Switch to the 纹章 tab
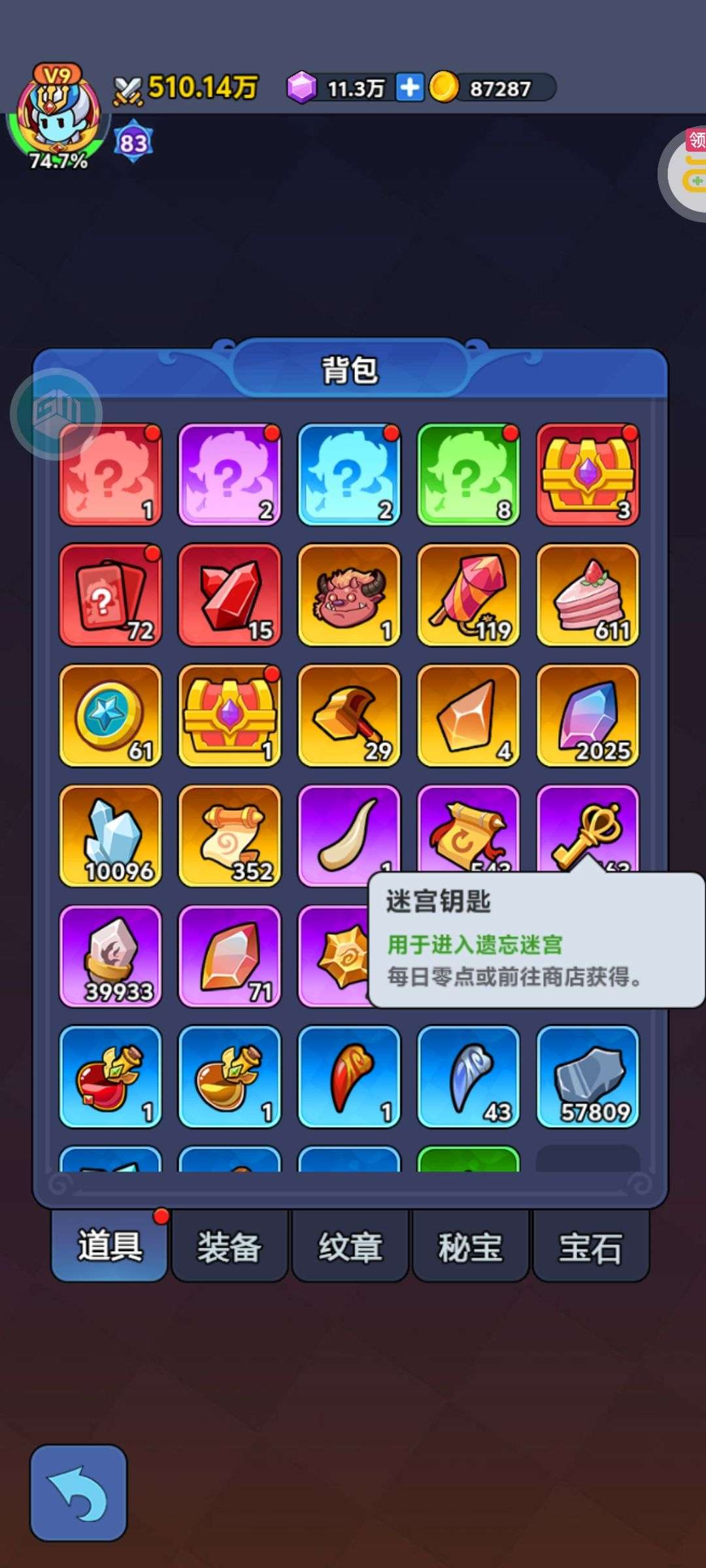The width and height of the screenshot is (706, 1568). pos(350,1247)
